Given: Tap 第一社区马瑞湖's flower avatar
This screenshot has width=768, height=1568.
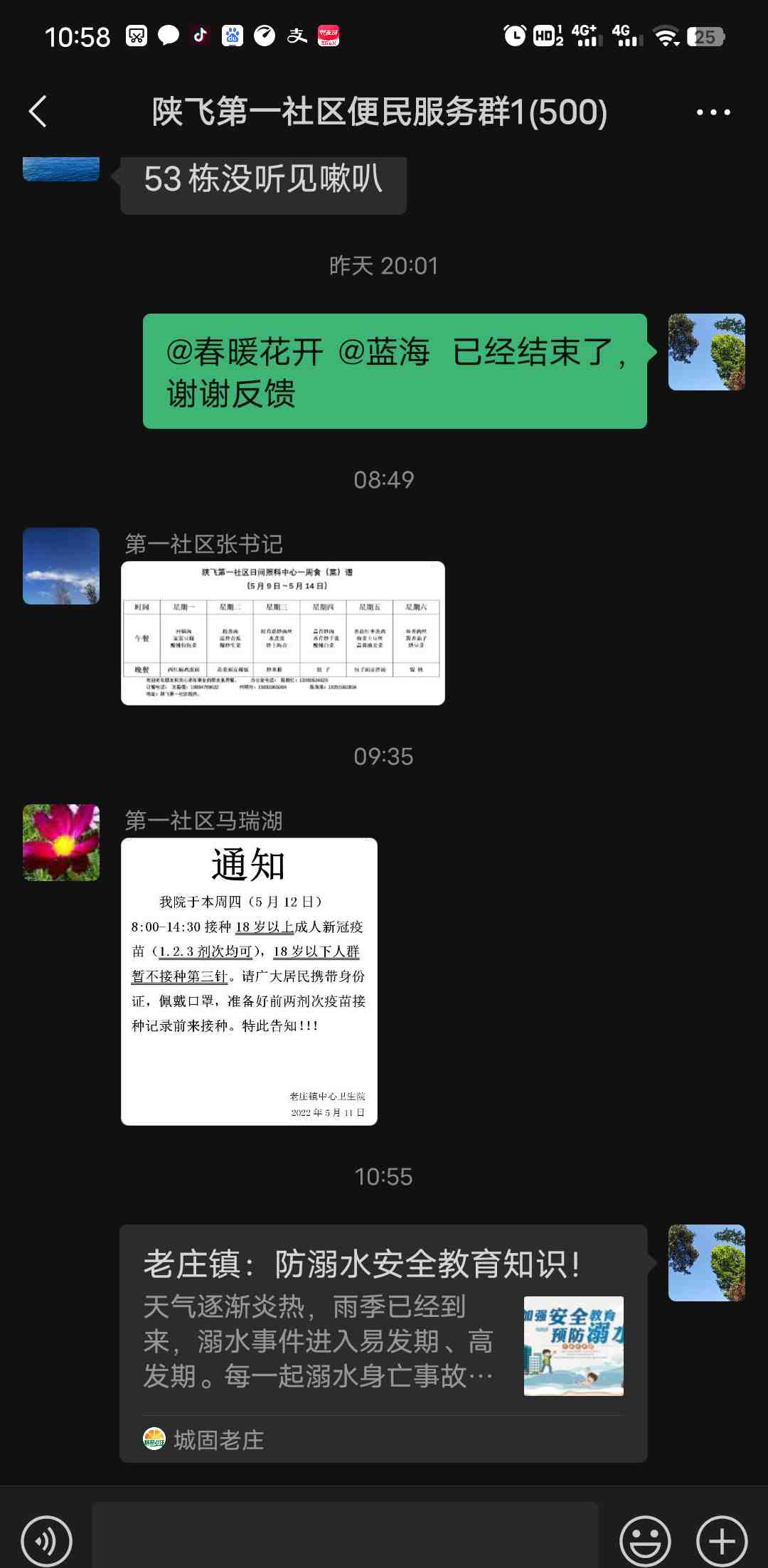Looking at the screenshot, I should [61, 843].
